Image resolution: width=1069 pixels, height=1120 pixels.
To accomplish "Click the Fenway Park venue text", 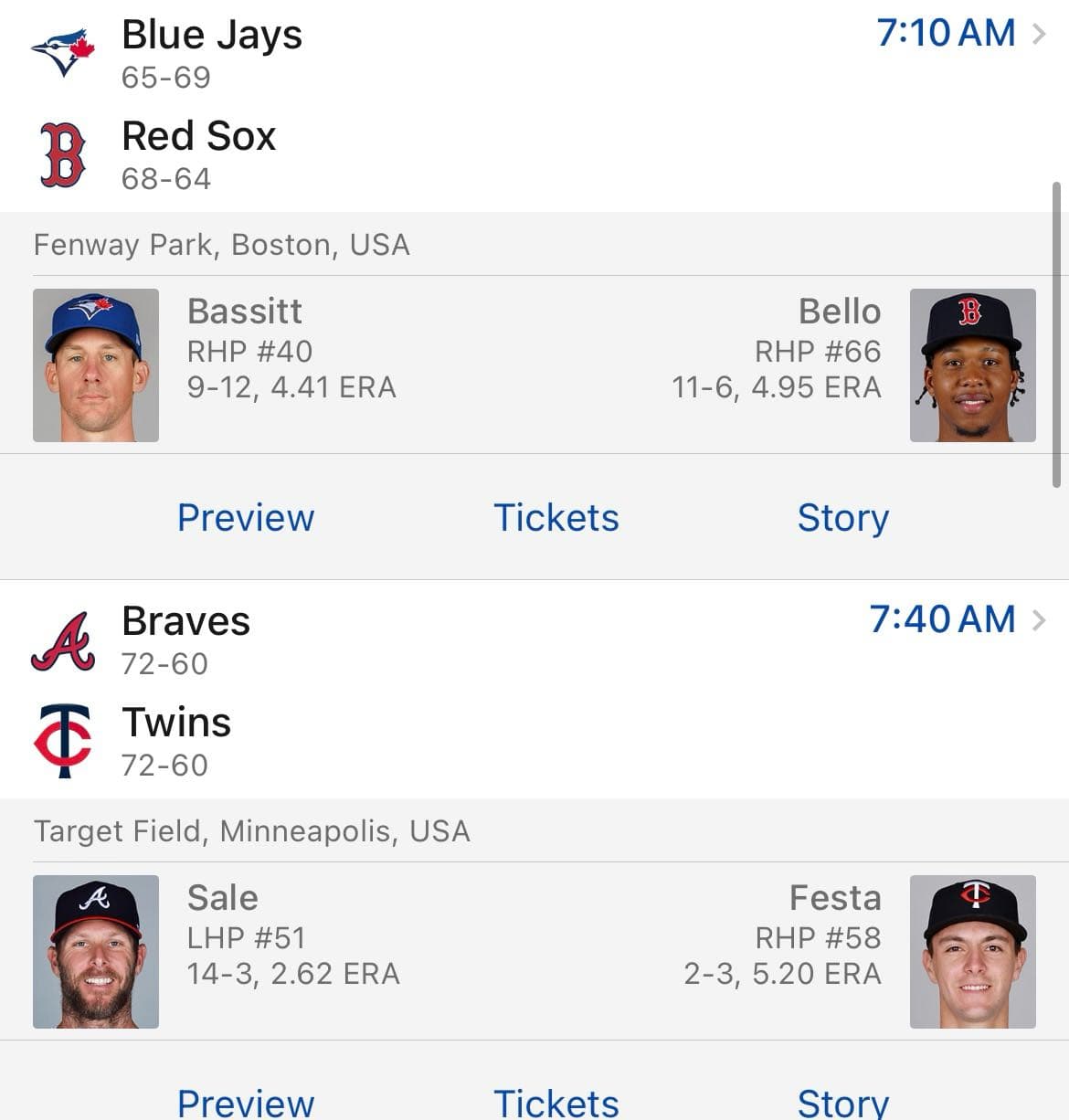I will coord(221,244).
